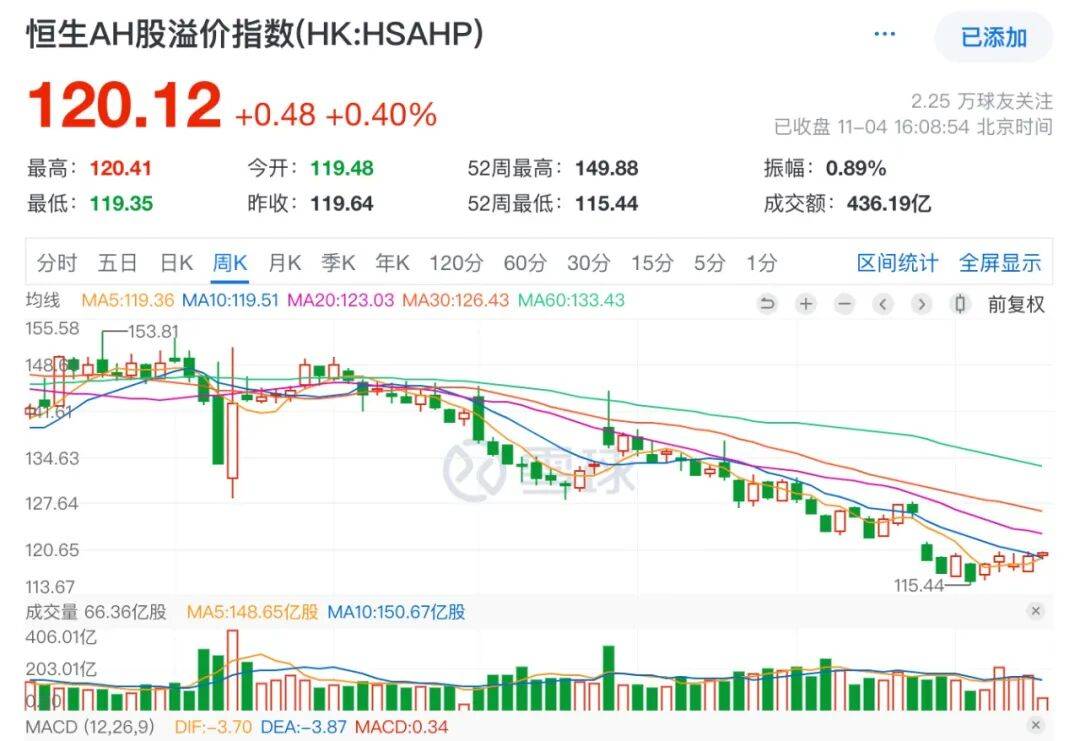The image size is (1080, 741).
Task: Open the three-dot overflow menu
Action: [884, 34]
